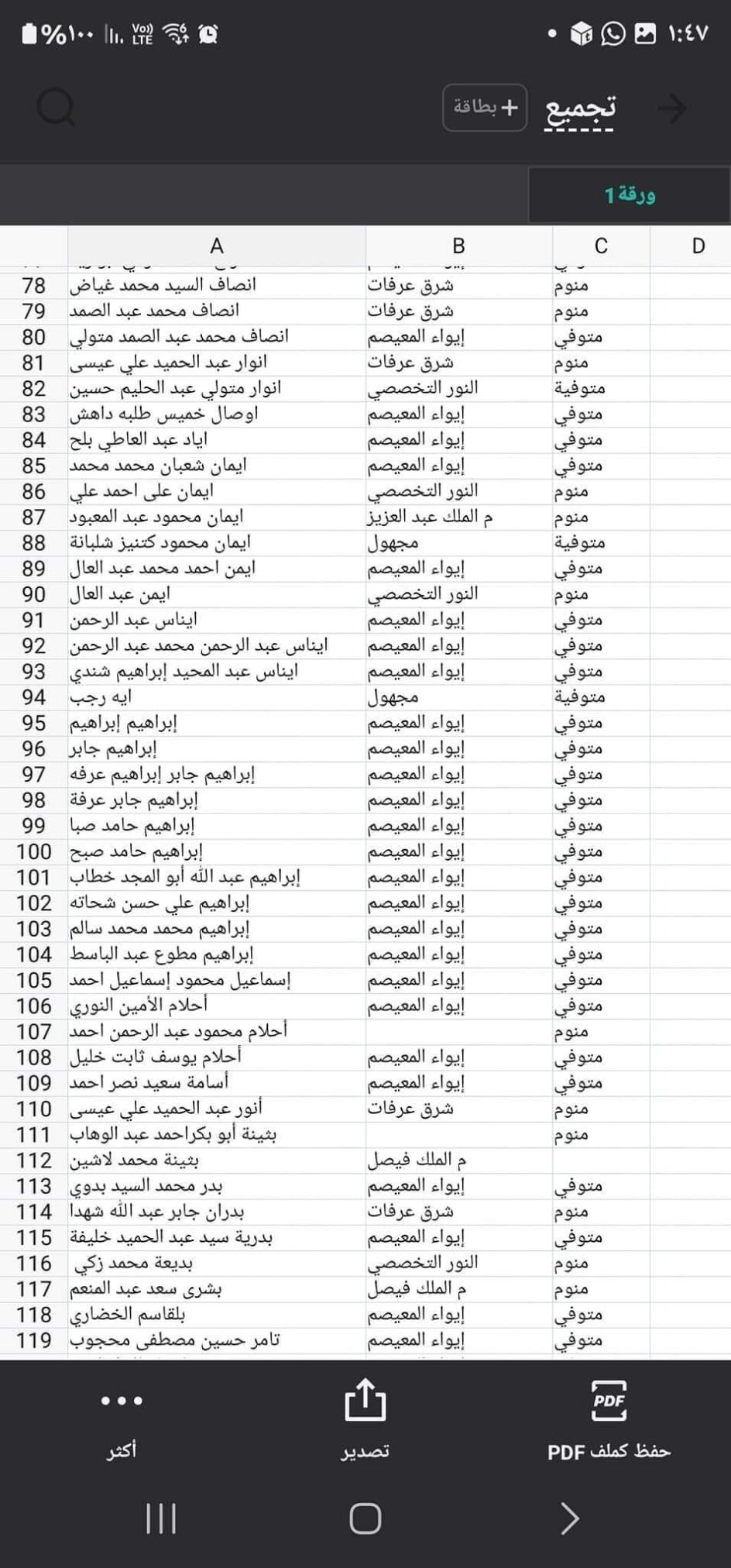Select column A header
Viewport: 731px width, 1568px height.
217,246
